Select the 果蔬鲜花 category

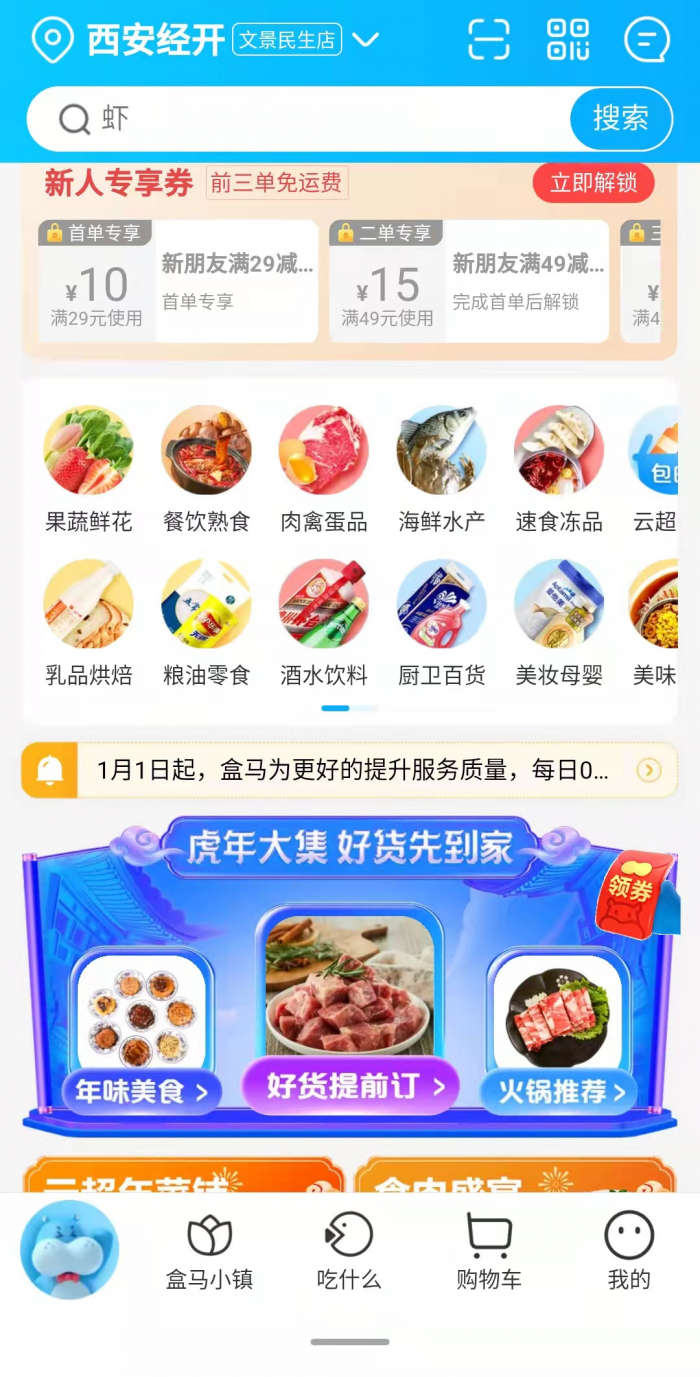tap(89, 468)
